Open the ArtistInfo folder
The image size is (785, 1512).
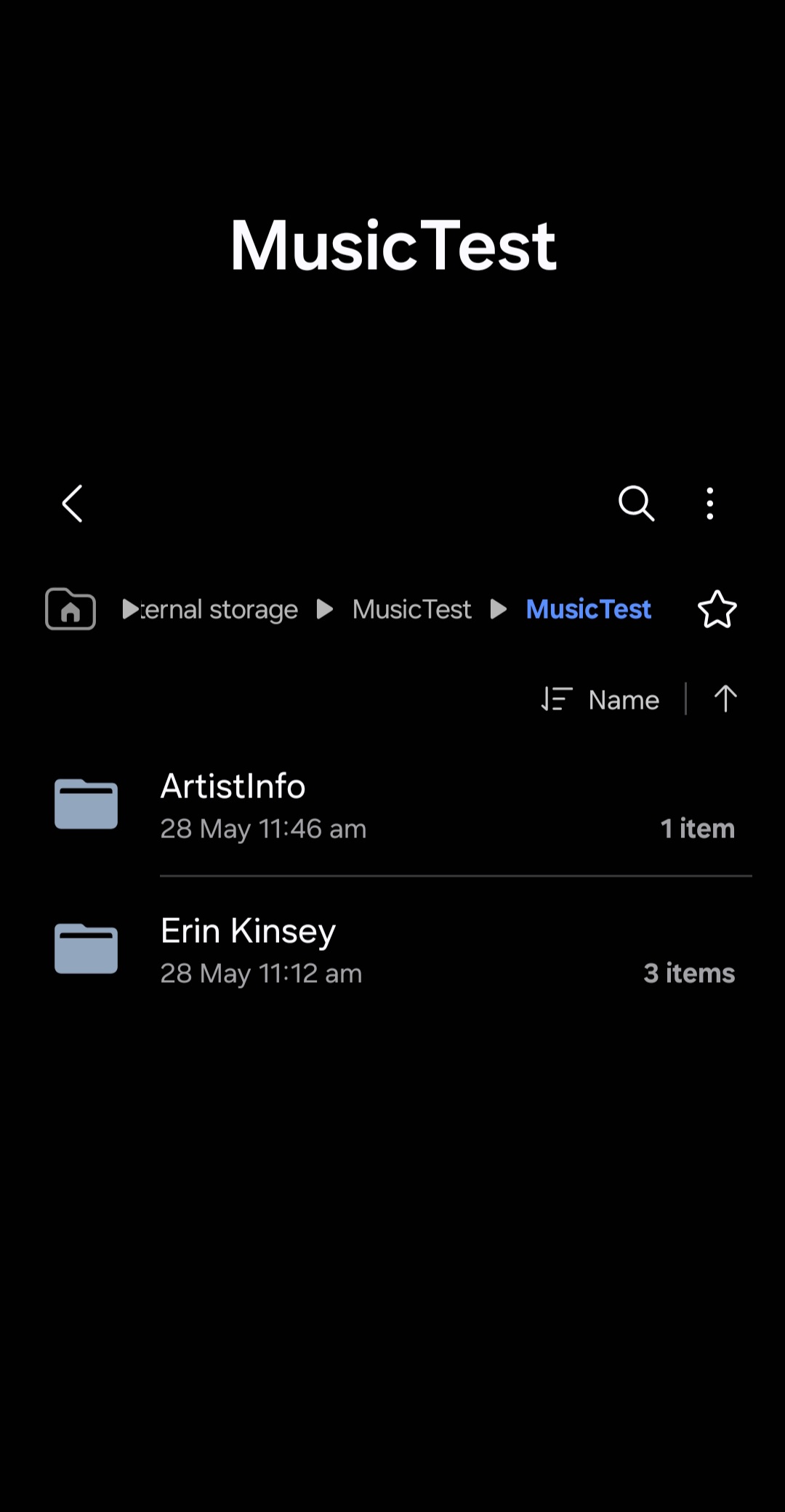(x=392, y=805)
